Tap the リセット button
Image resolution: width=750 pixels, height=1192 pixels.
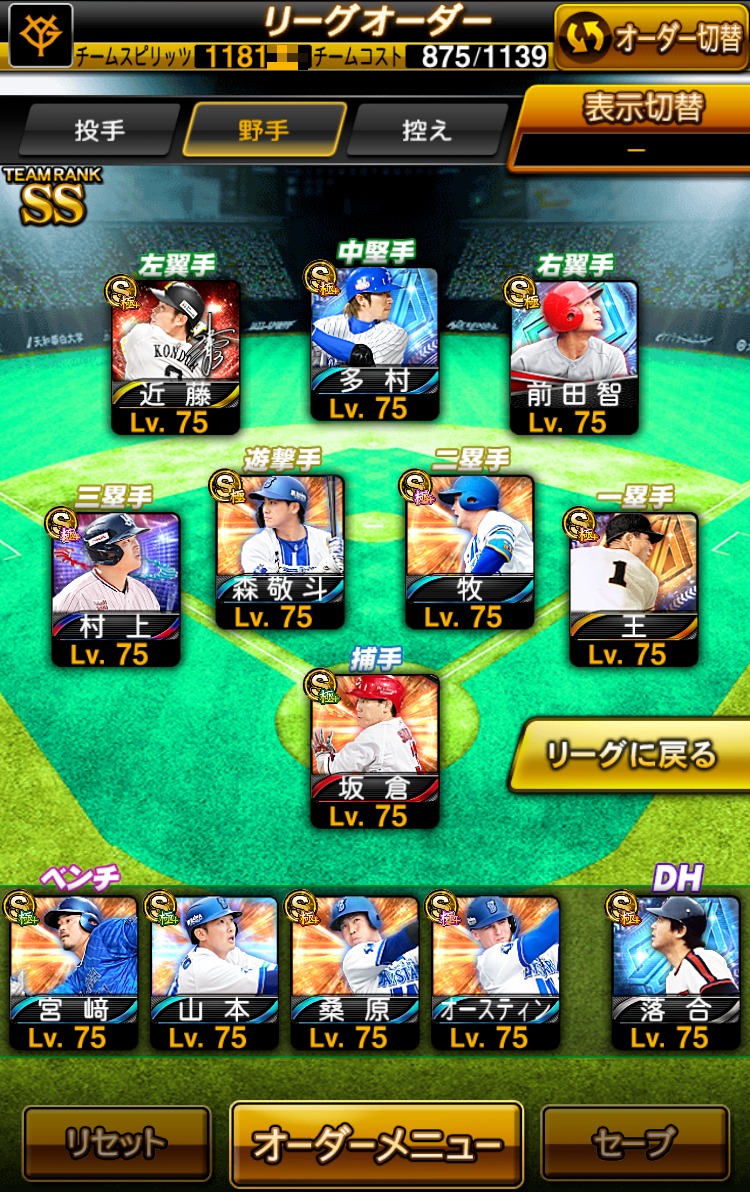pos(116,1142)
